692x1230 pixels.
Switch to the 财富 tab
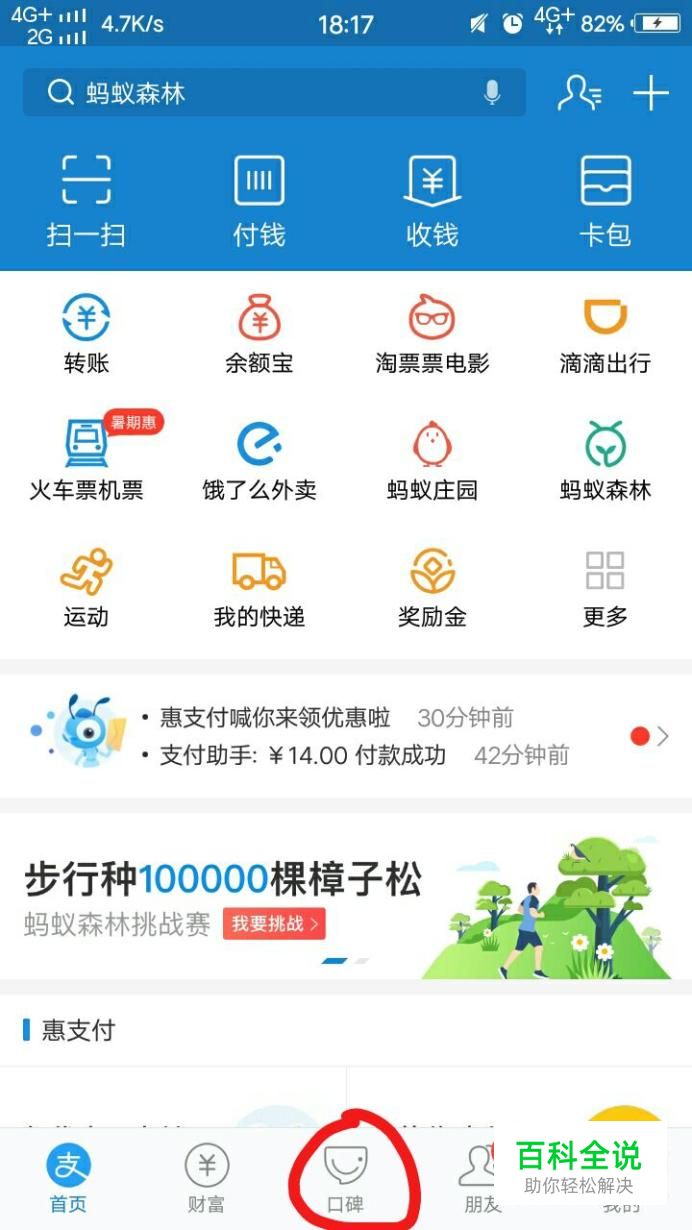pyautogui.click(x=207, y=1180)
